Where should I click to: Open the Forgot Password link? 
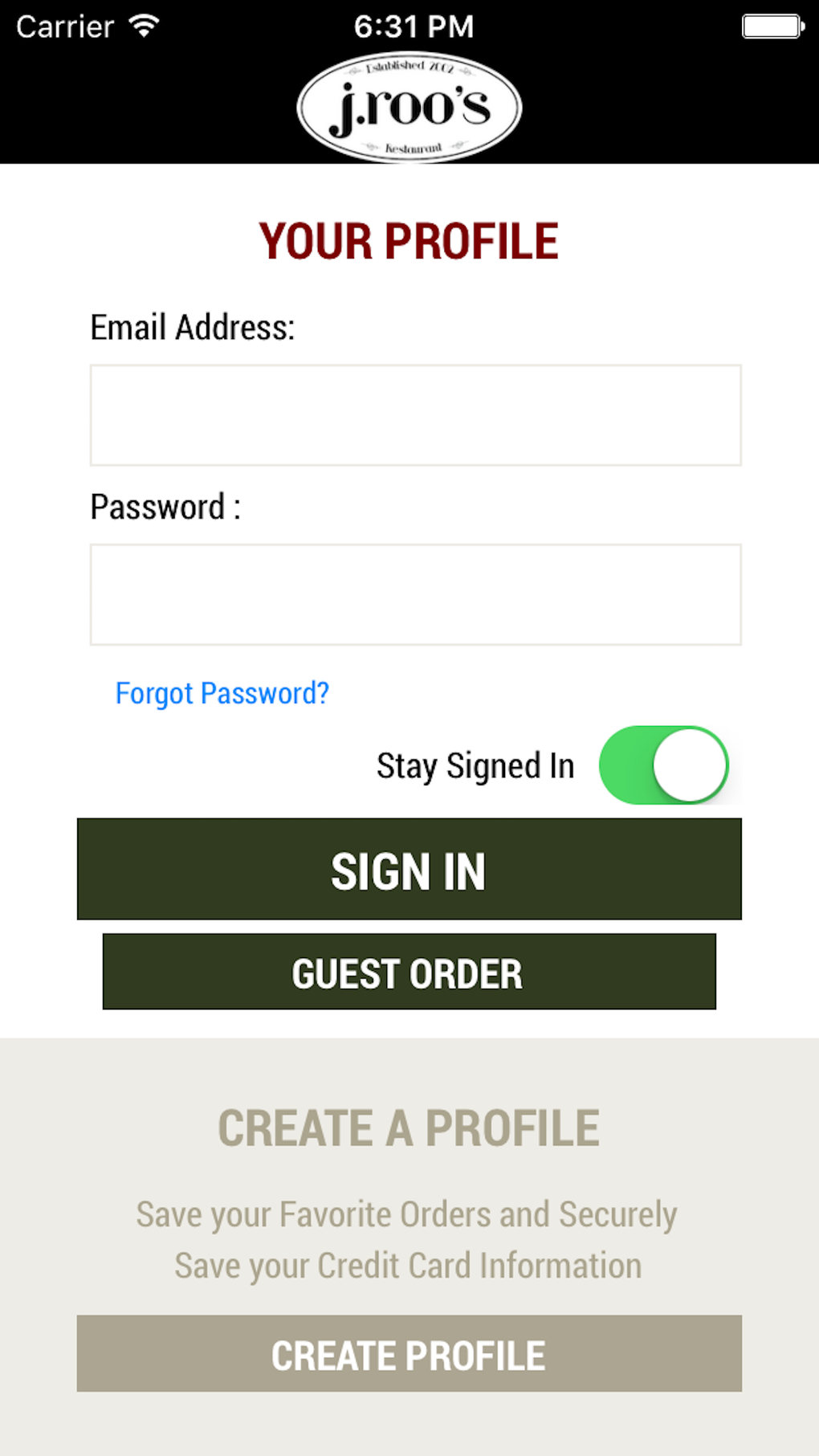(x=222, y=693)
